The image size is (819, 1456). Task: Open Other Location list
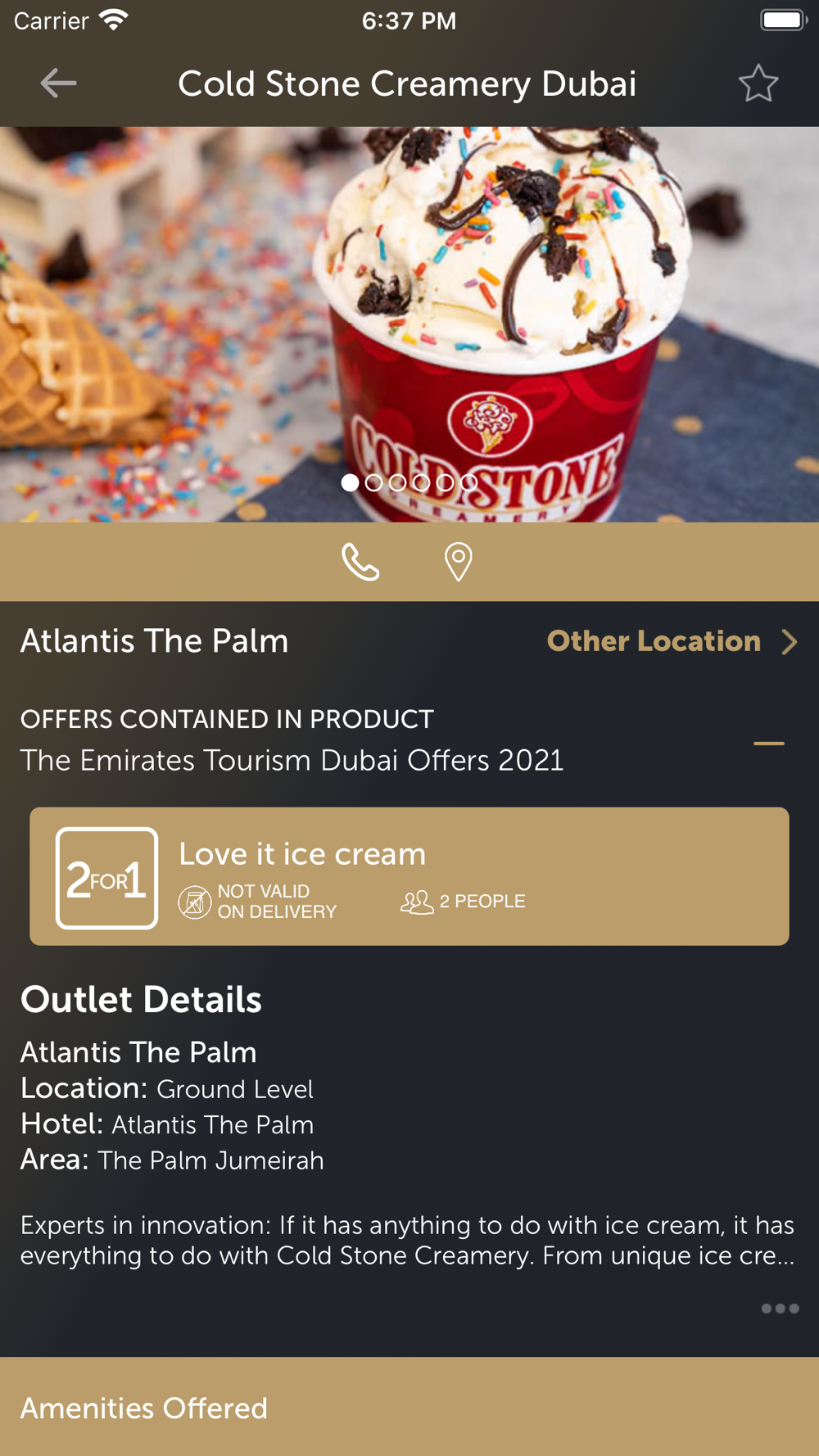[672, 641]
